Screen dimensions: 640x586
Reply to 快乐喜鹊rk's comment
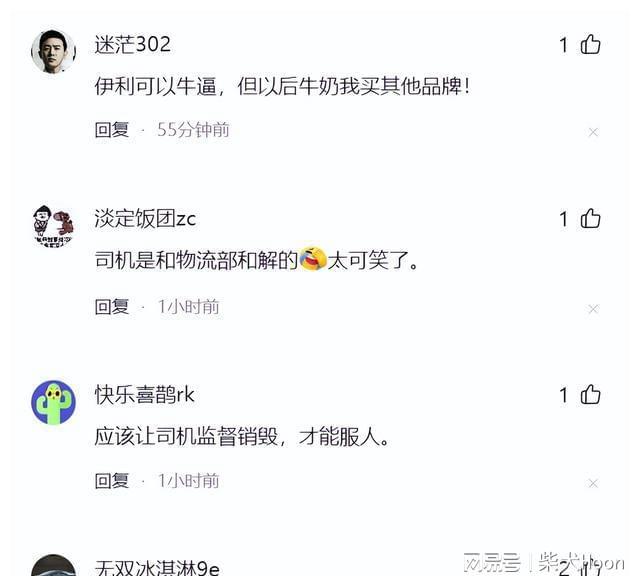pyautogui.click(x=112, y=481)
